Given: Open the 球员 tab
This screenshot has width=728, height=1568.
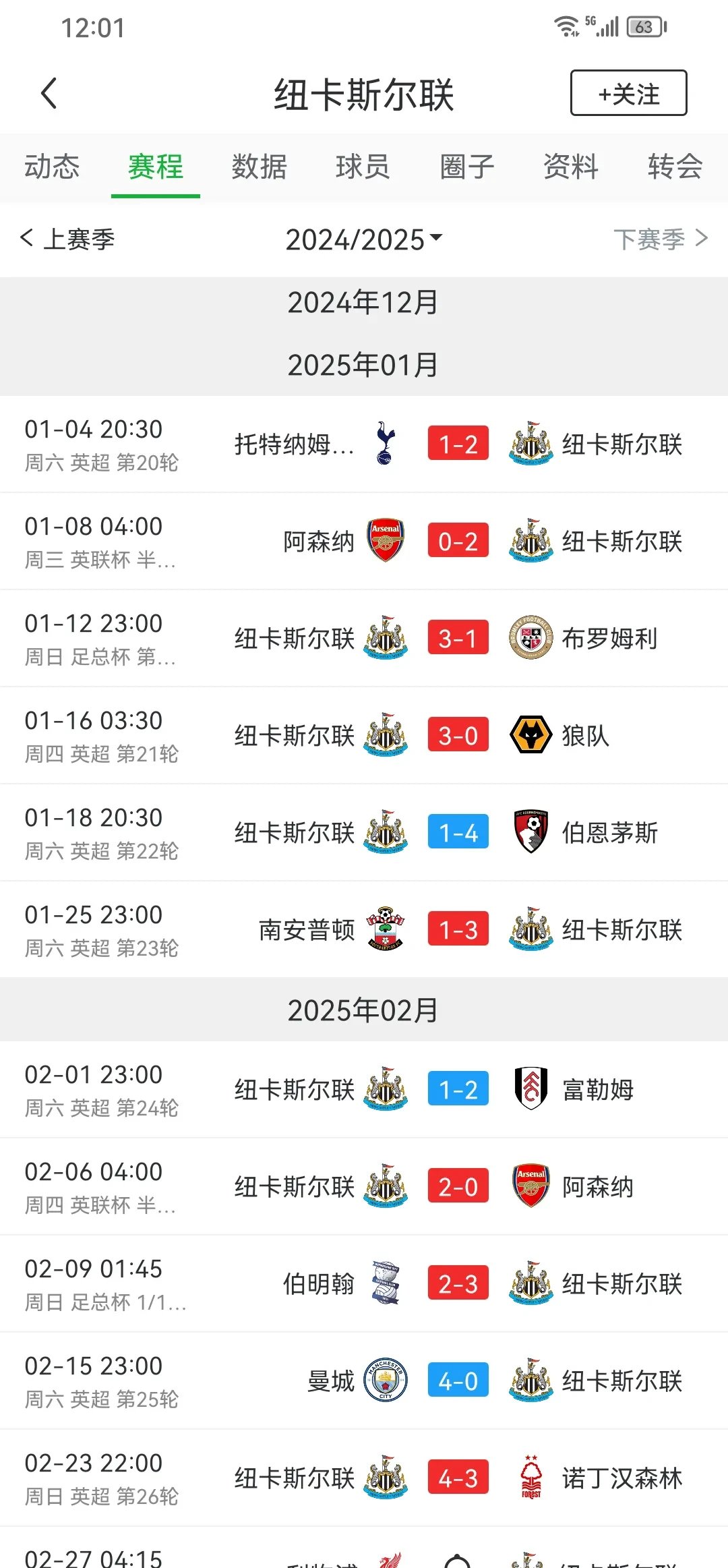Looking at the screenshot, I should click(x=363, y=167).
